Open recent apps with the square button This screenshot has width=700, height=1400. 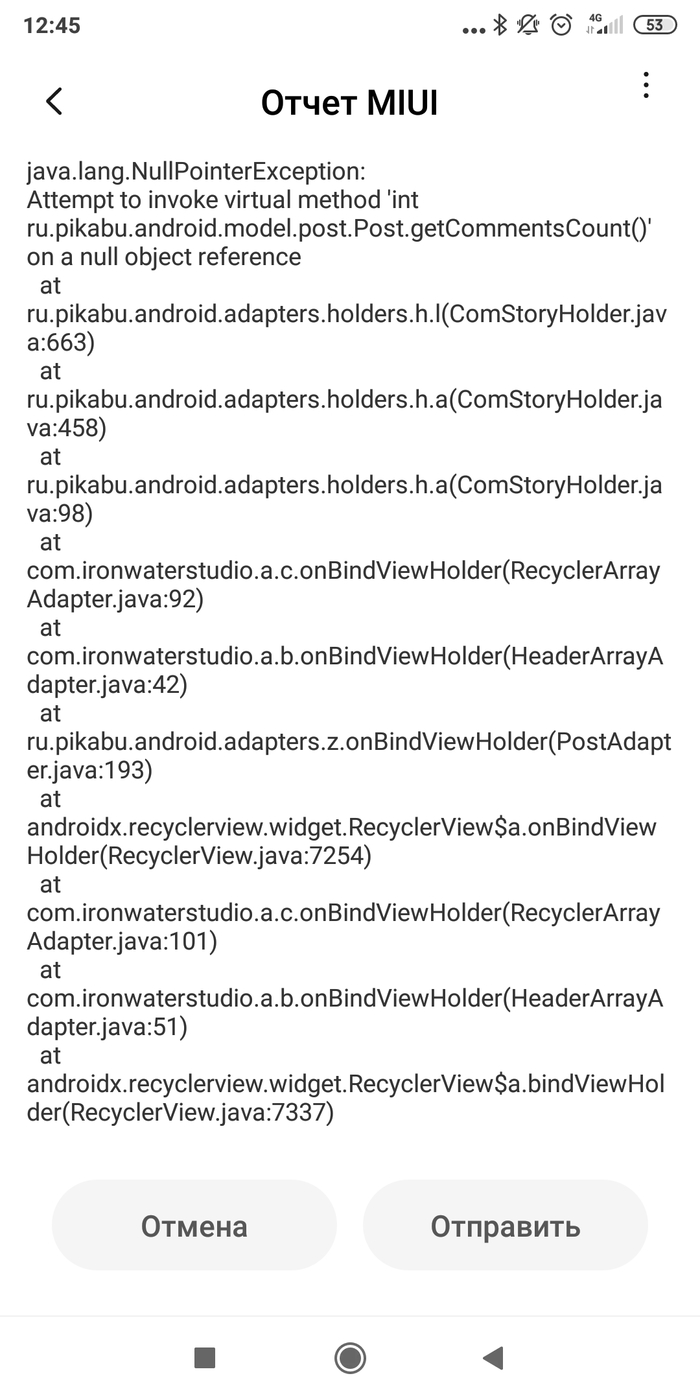point(204,1357)
